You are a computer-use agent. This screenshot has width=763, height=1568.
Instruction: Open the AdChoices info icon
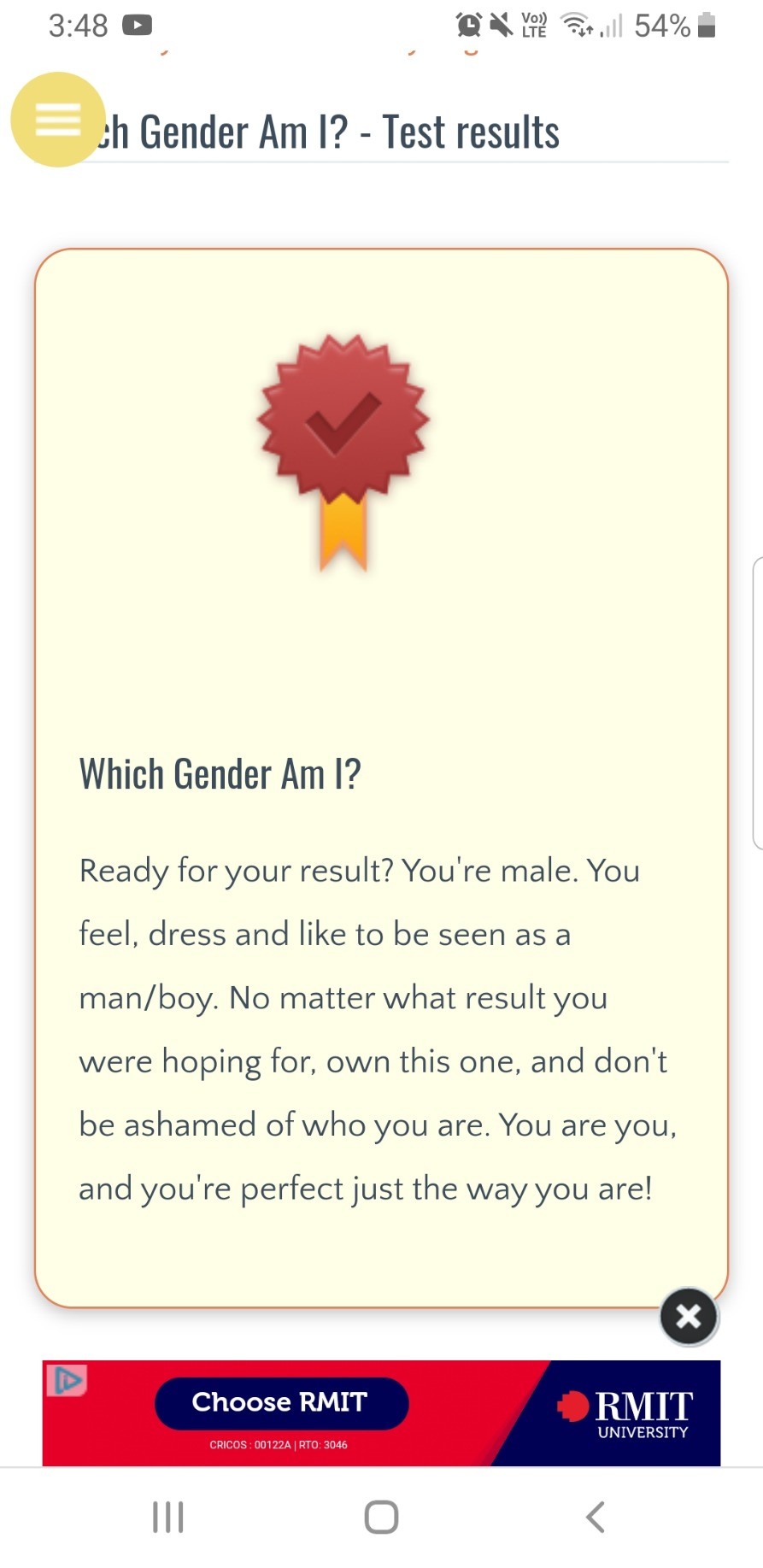67,1379
